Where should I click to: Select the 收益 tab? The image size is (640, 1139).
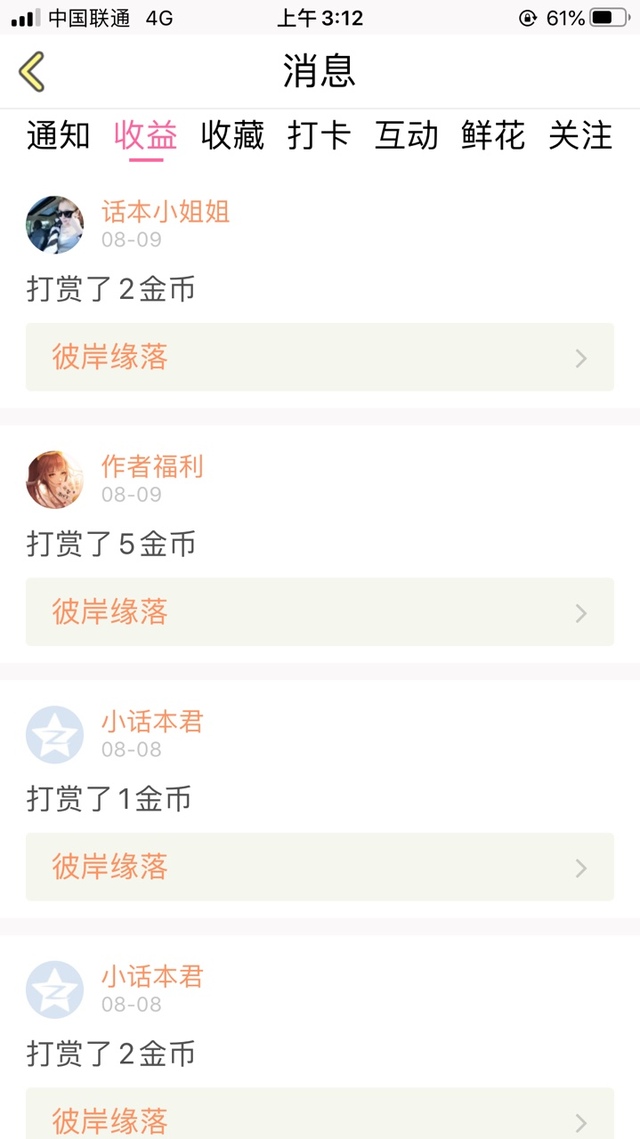tap(146, 136)
